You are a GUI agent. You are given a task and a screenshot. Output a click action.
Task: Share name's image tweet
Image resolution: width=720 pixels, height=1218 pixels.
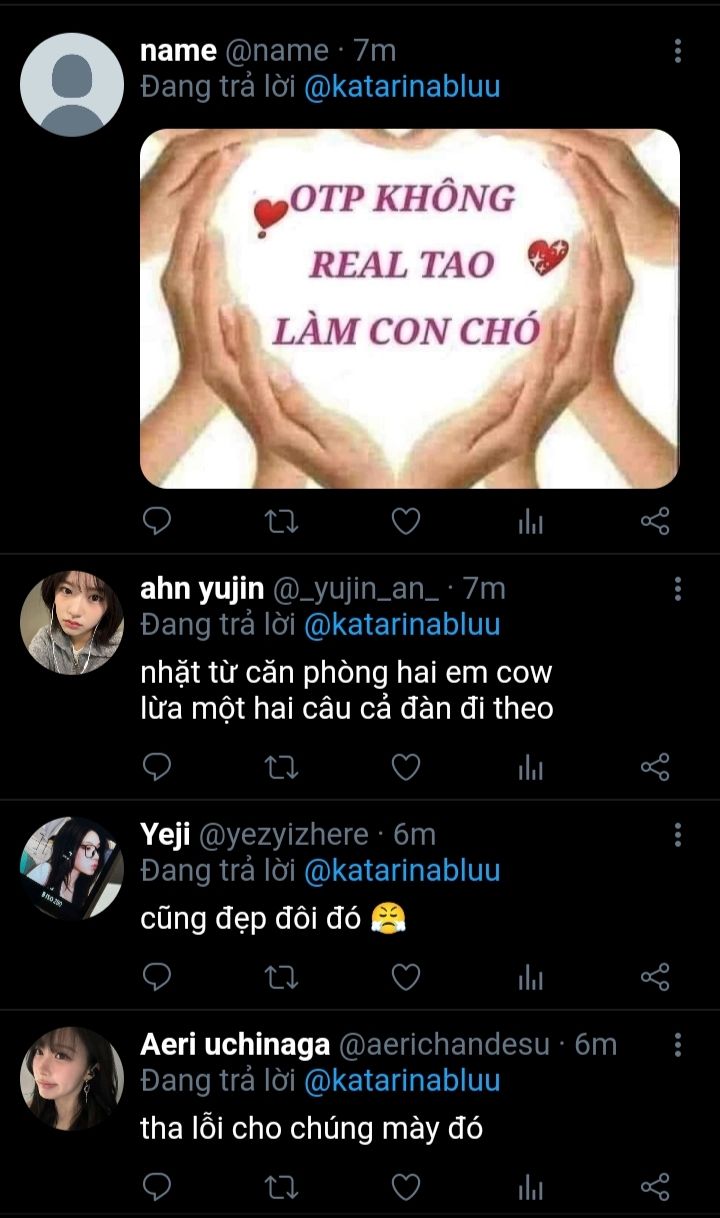pyautogui.click(x=654, y=521)
